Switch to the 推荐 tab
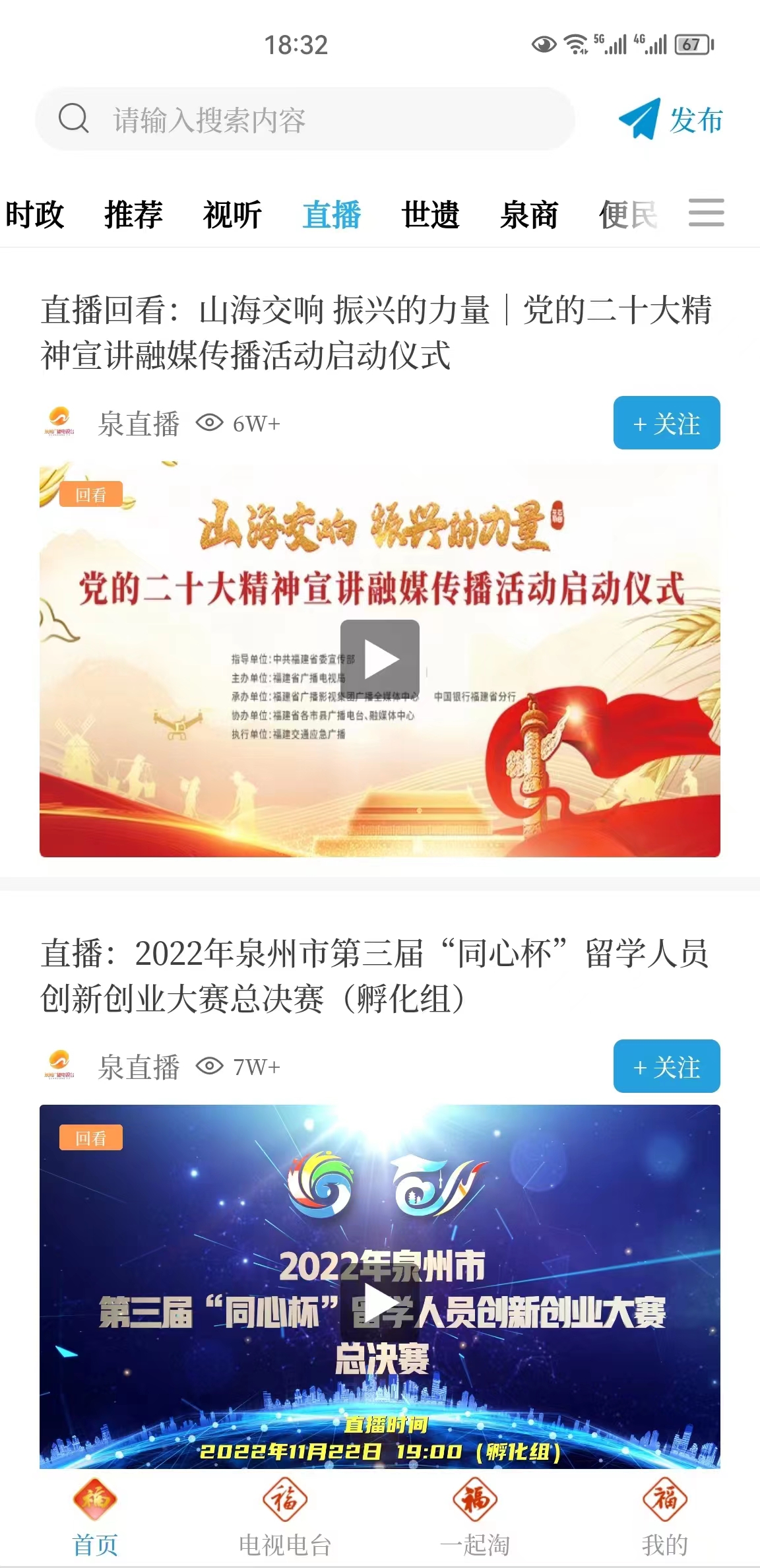This screenshot has height=1568, width=760. click(x=133, y=214)
